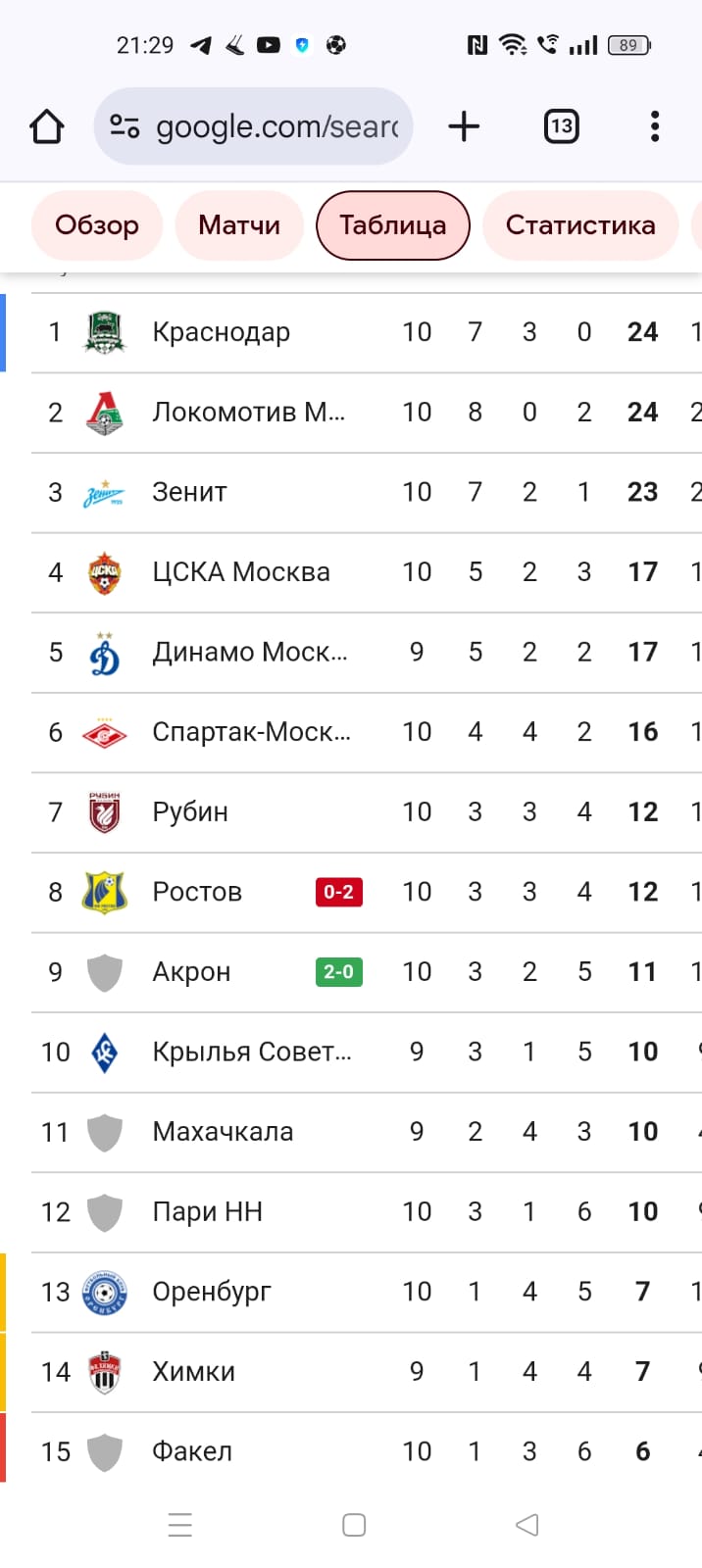Image resolution: width=702 pixels, height=1568 pixels.
Task: Open the Химки team row
Action: (x=193, y=1372)
